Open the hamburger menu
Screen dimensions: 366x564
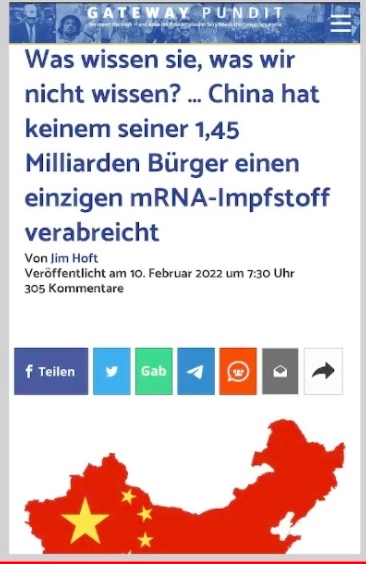click(340, 23)
